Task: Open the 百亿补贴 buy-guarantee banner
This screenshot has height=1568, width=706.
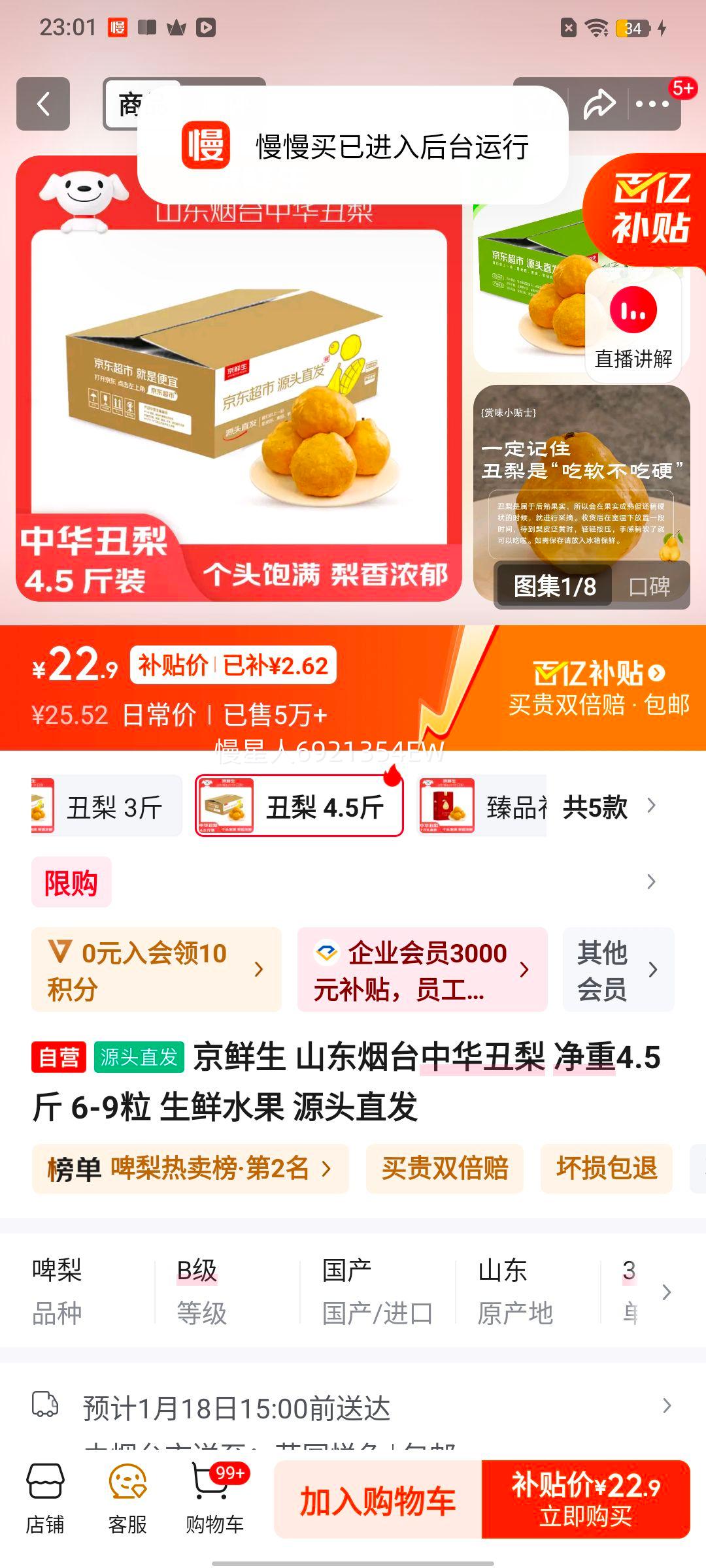Action: point(598,686)
